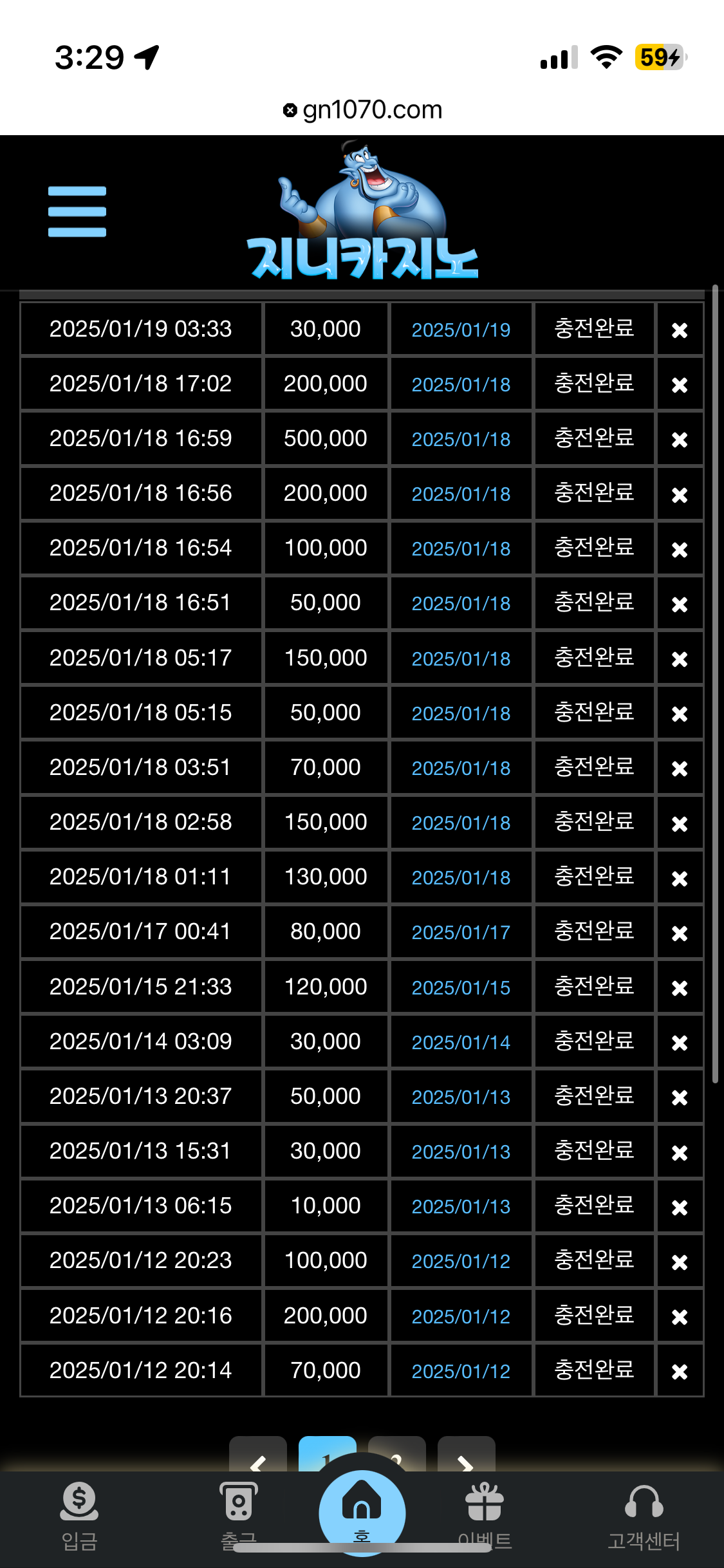Delete the 2025/01/19 03:33 deposit record
This screenshot has height=1568, width=724.
tap(680, 330)
